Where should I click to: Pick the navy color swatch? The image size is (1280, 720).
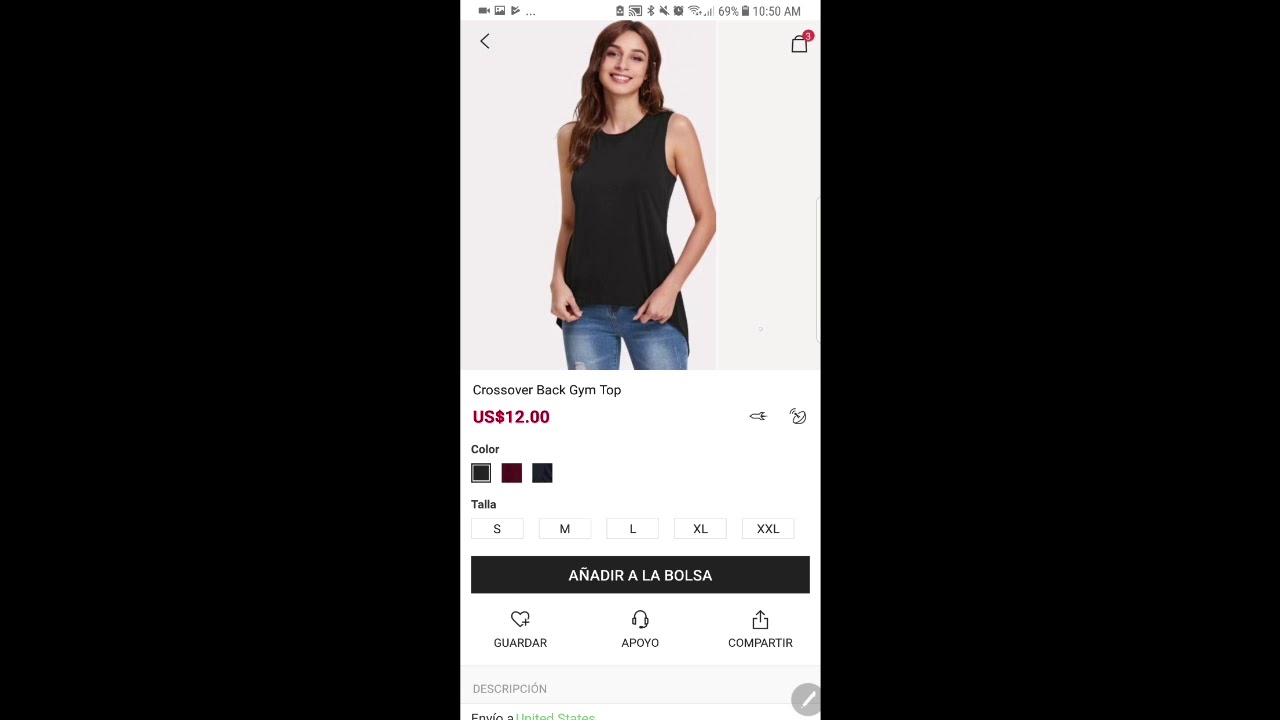coord(542,473)
